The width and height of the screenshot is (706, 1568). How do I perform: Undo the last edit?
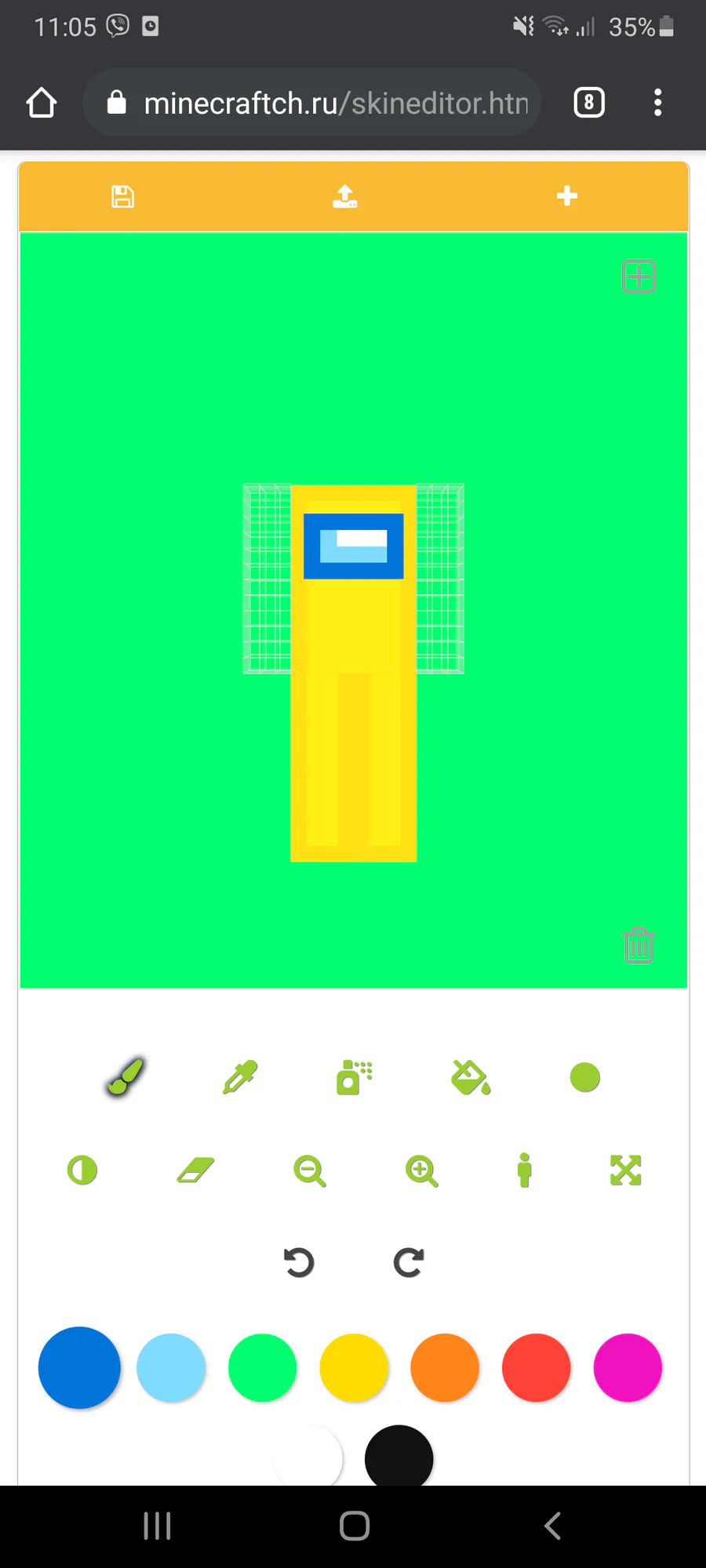coord(299,1262)
